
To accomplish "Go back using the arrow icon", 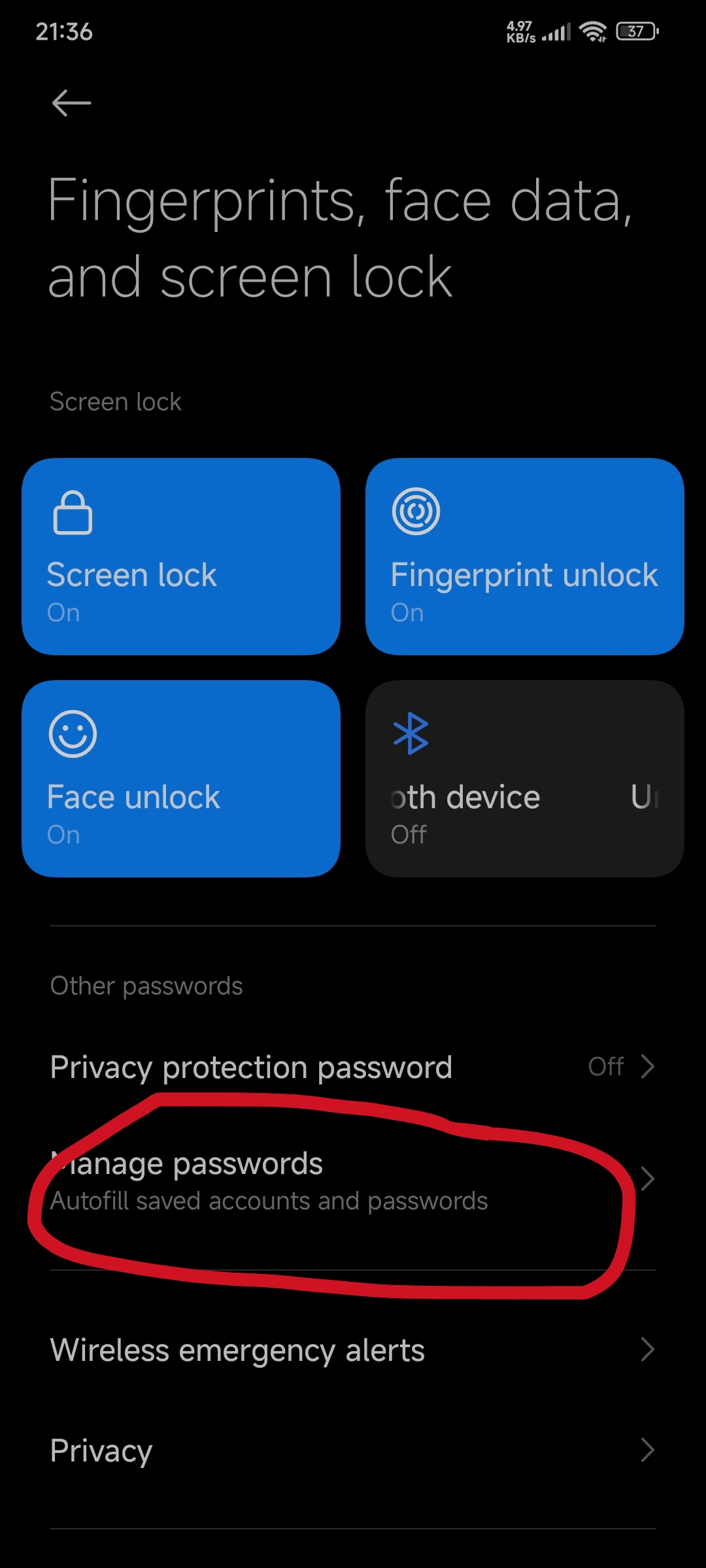I will (71, 103).
